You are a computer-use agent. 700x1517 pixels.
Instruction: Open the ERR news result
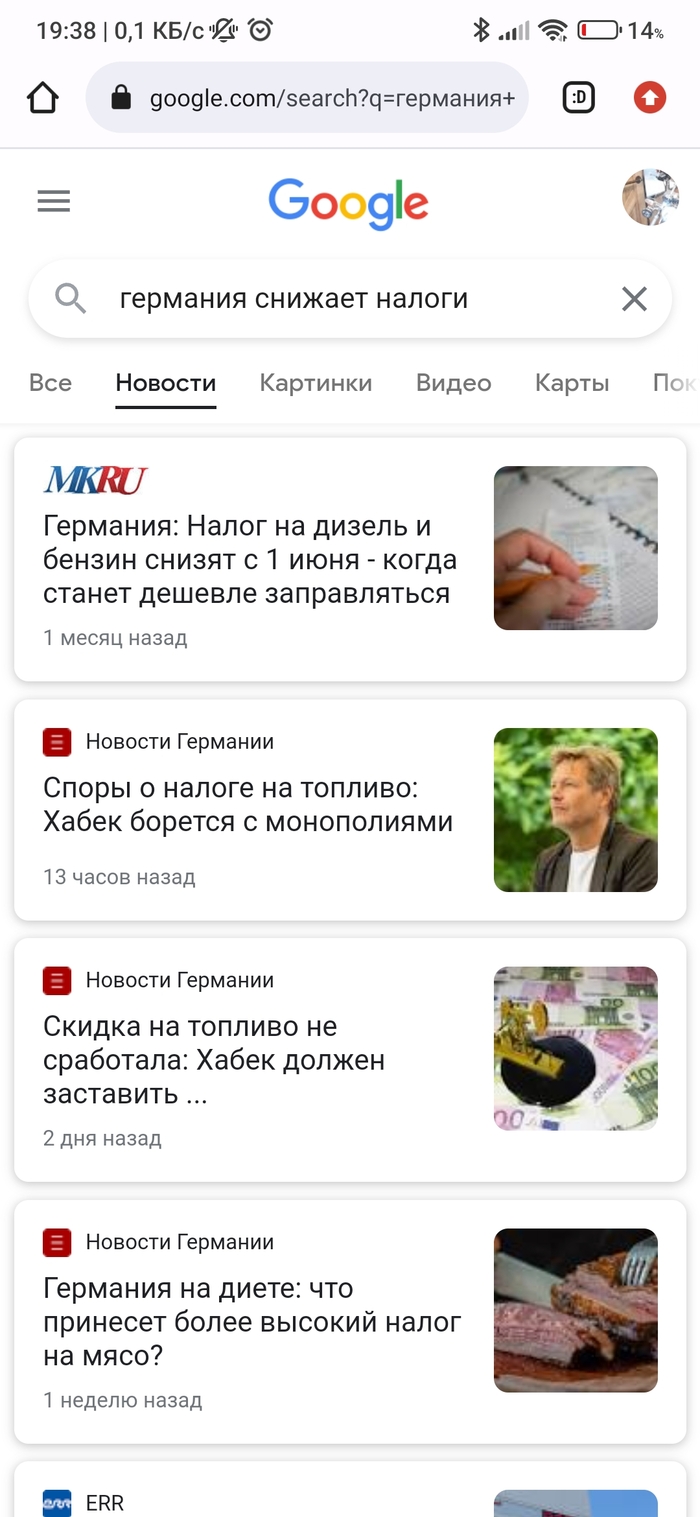click(250, 1500)
